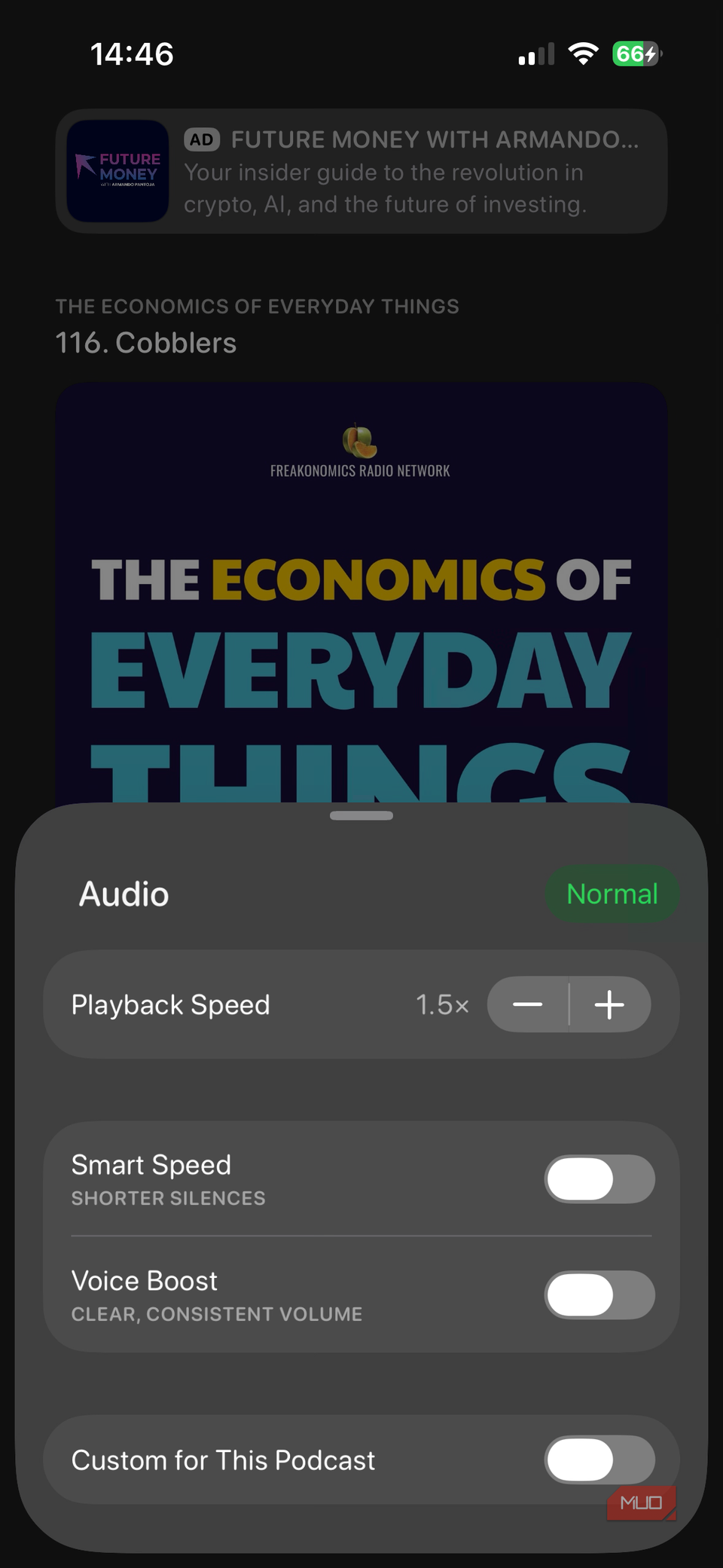Toggle the Voice Boost switch
Screen dimensions: 723x1568
point(599,1295)
